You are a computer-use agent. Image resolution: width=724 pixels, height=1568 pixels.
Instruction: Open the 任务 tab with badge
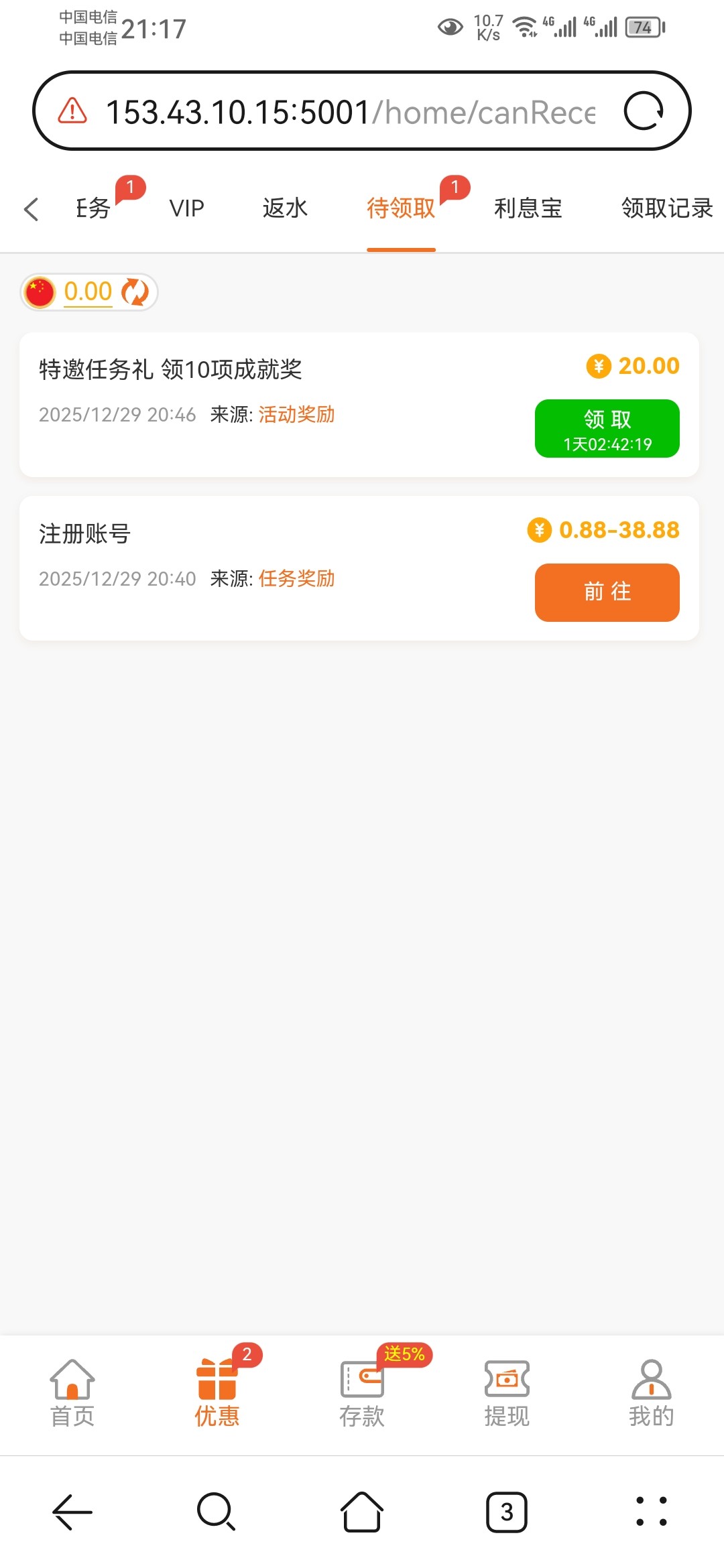tap(94, 208)
